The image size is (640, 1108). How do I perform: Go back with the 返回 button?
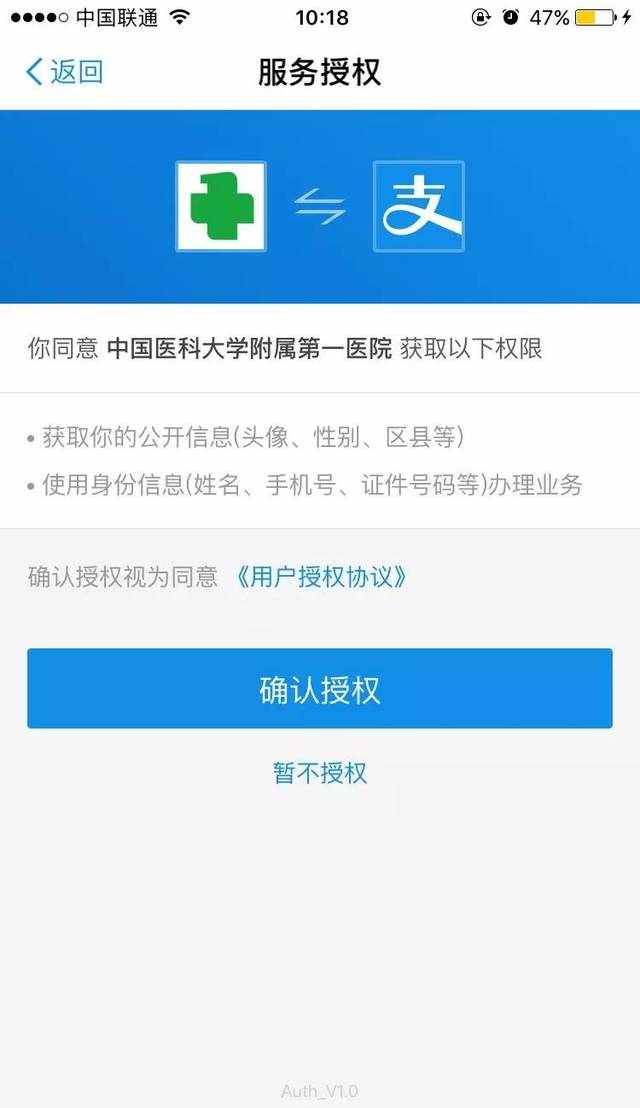click(x=64, y=72)
